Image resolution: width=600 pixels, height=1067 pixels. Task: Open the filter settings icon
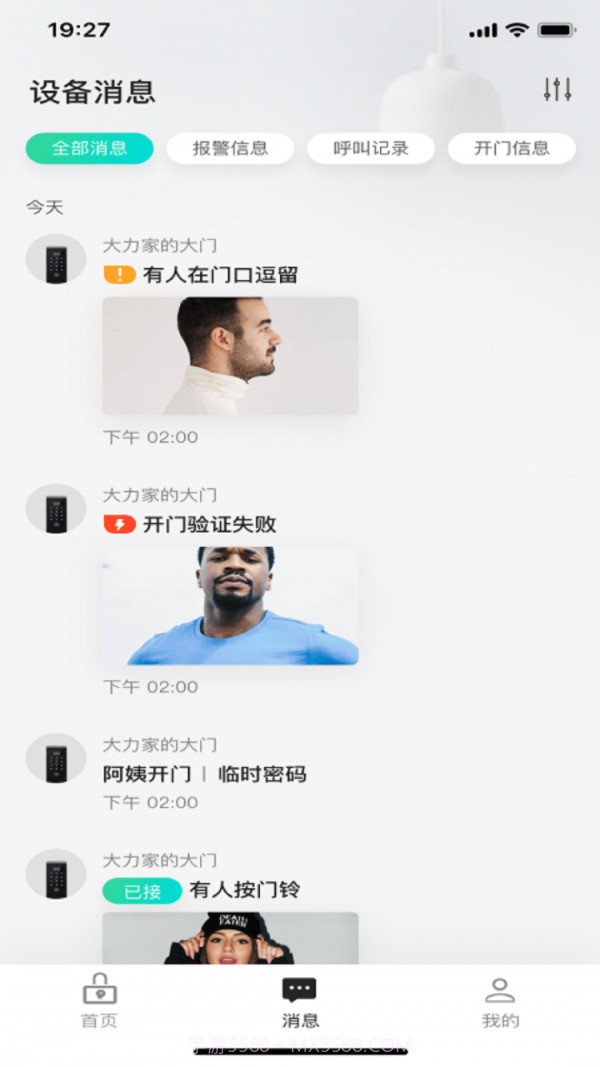557,89
